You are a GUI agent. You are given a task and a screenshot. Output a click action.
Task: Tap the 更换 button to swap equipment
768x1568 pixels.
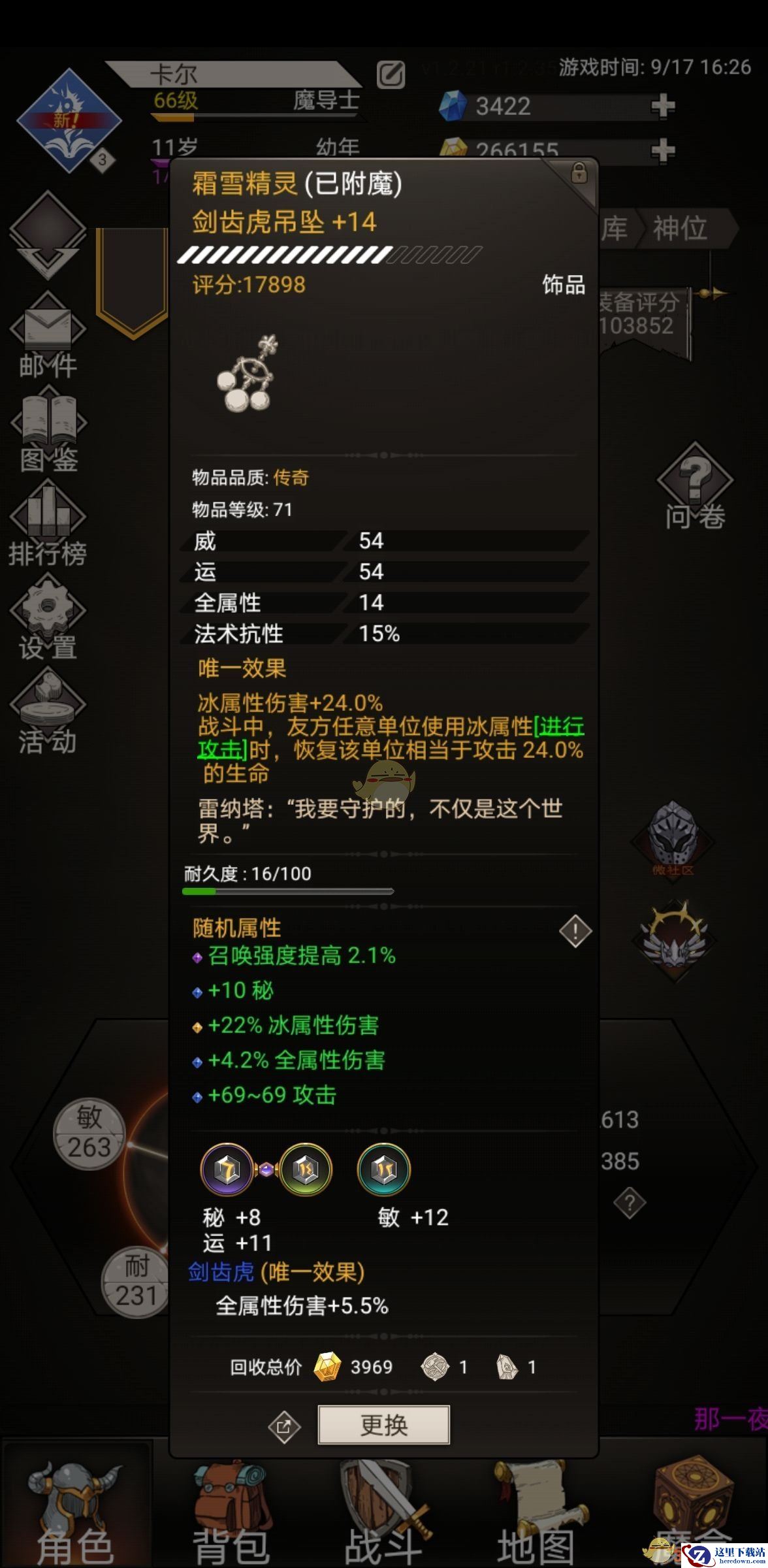383,1425
